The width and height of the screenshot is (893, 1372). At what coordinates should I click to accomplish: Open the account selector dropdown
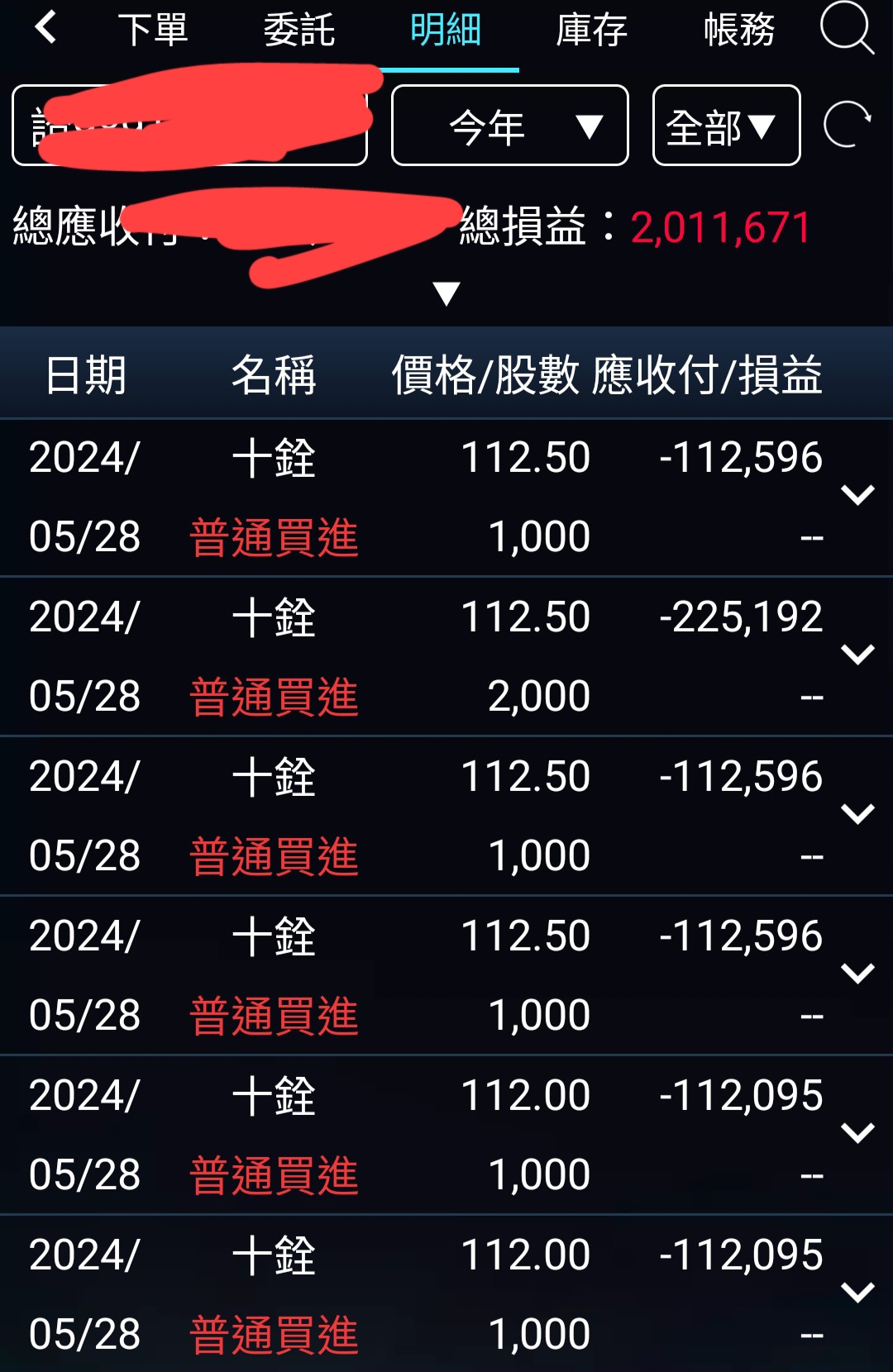point(189,126)
